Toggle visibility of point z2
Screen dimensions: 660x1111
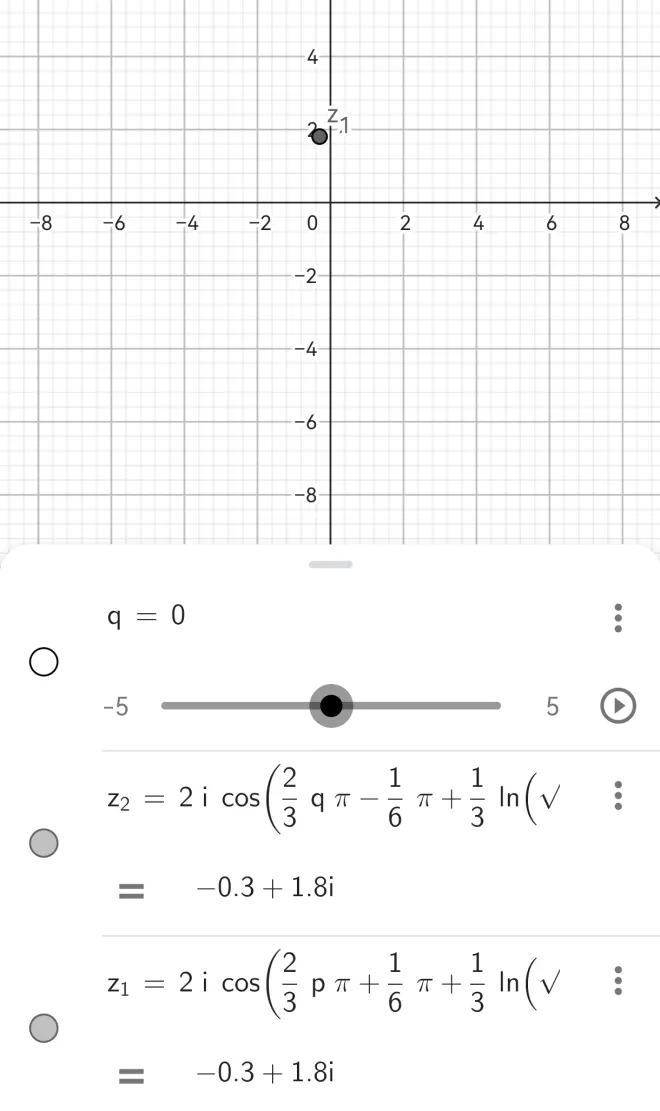pos(43,843)
